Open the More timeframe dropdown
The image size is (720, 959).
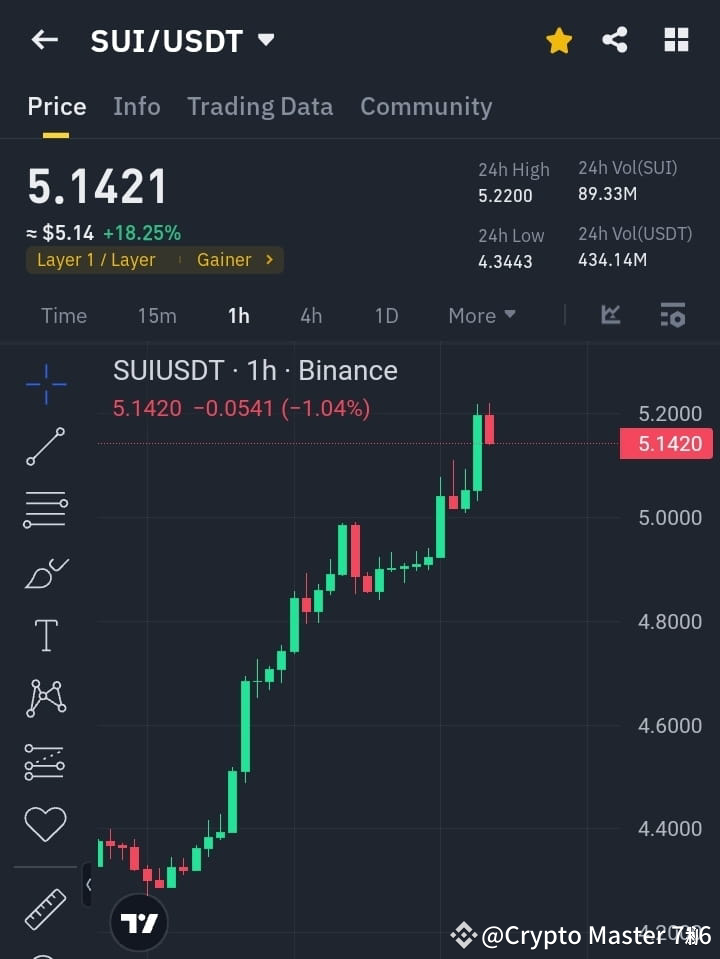tap(481, 315)
